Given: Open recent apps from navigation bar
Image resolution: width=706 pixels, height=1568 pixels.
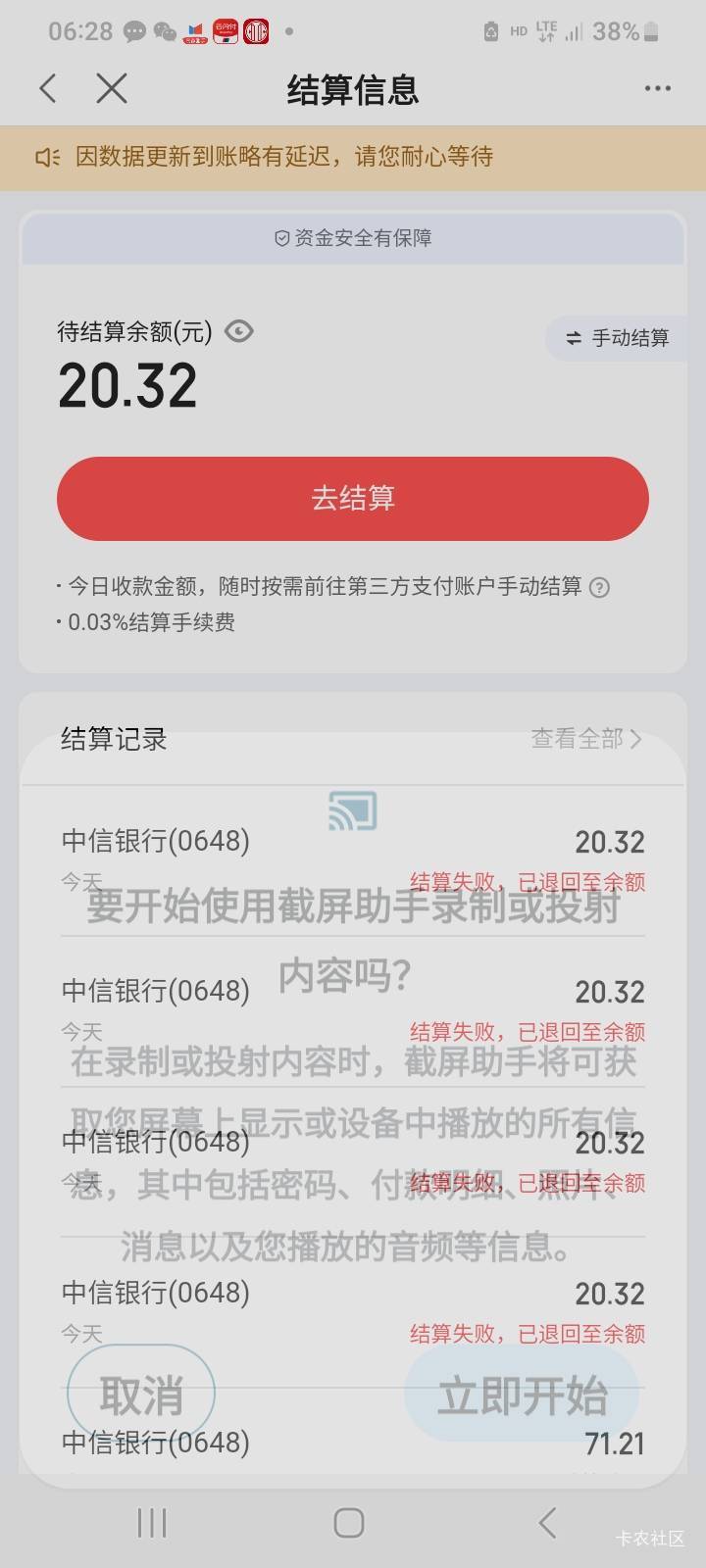Looking at the screenshot, I should pyautogui.click(x=152, y=1523).
